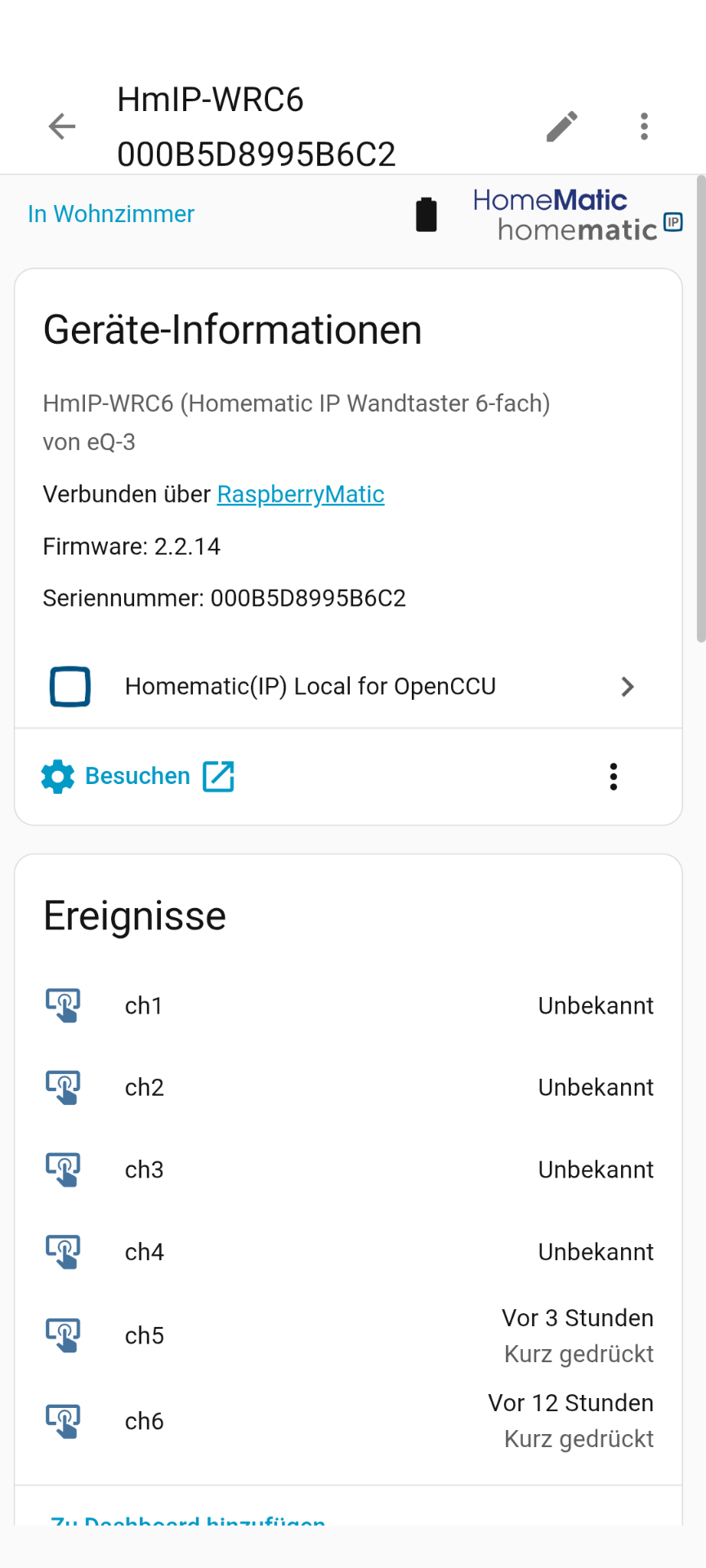This screenshot has width=706, height=1568.
Task: Open the ch4 event entity
Action: [348, 1252]
